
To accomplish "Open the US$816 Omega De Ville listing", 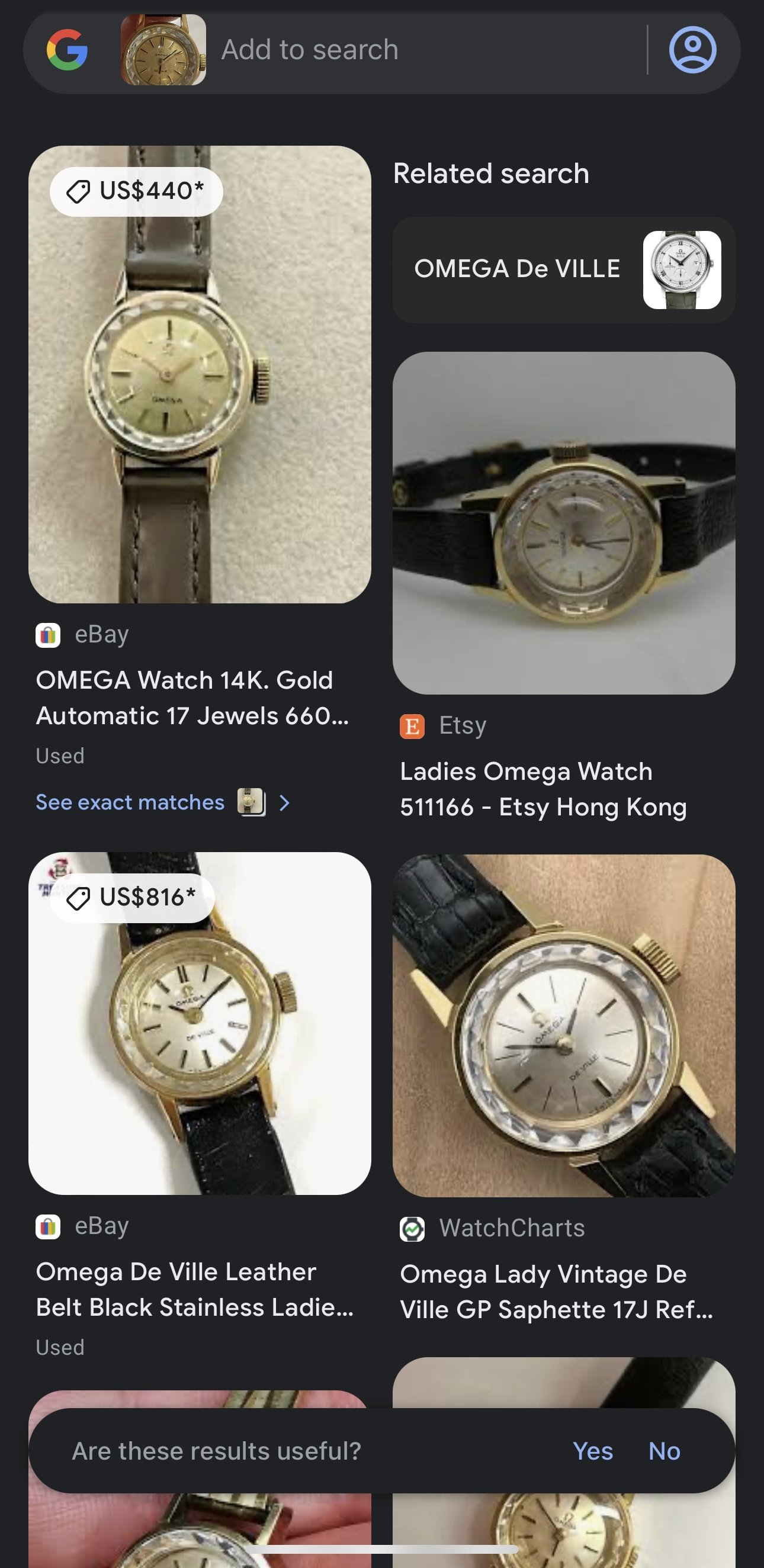I will click(200, 1023).
